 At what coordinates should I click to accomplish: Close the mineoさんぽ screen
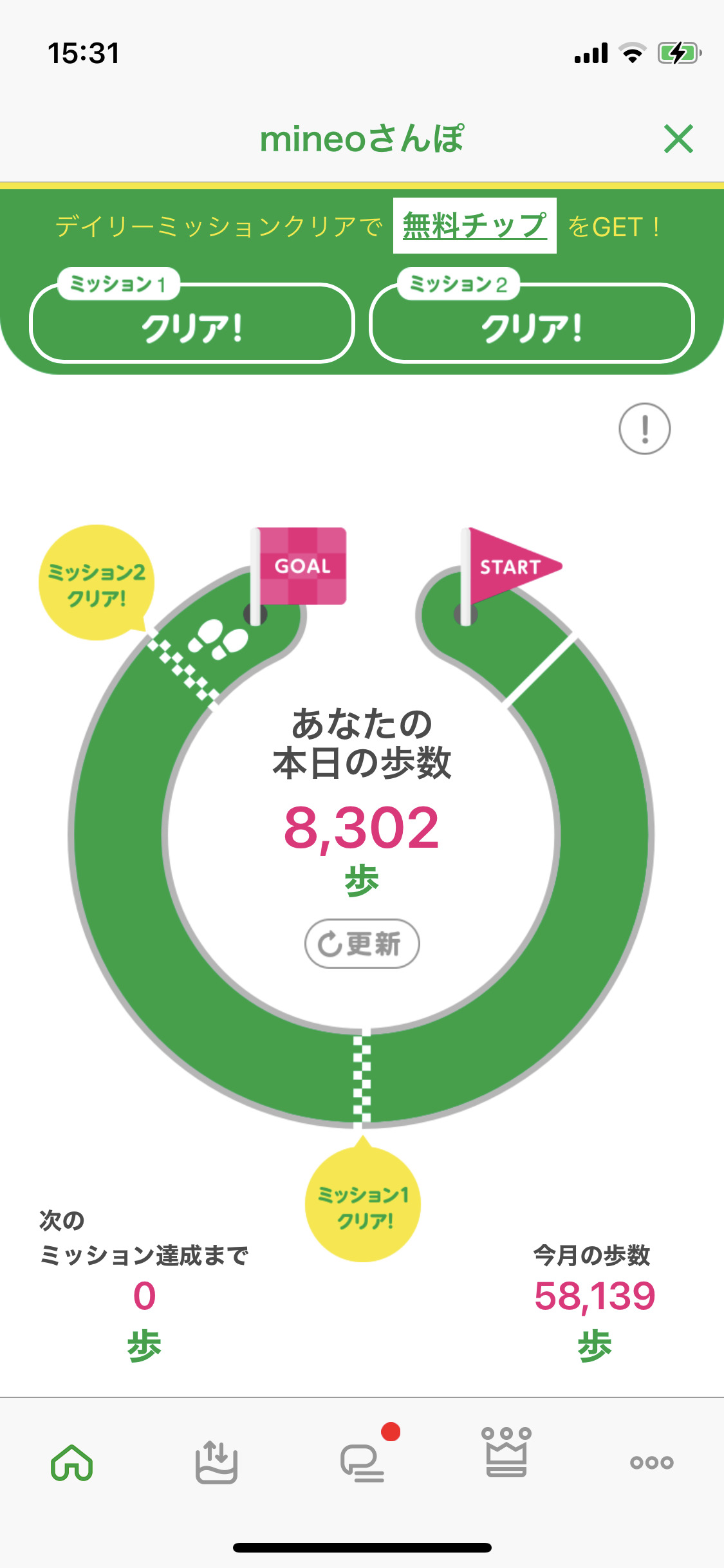click(678, 139)
